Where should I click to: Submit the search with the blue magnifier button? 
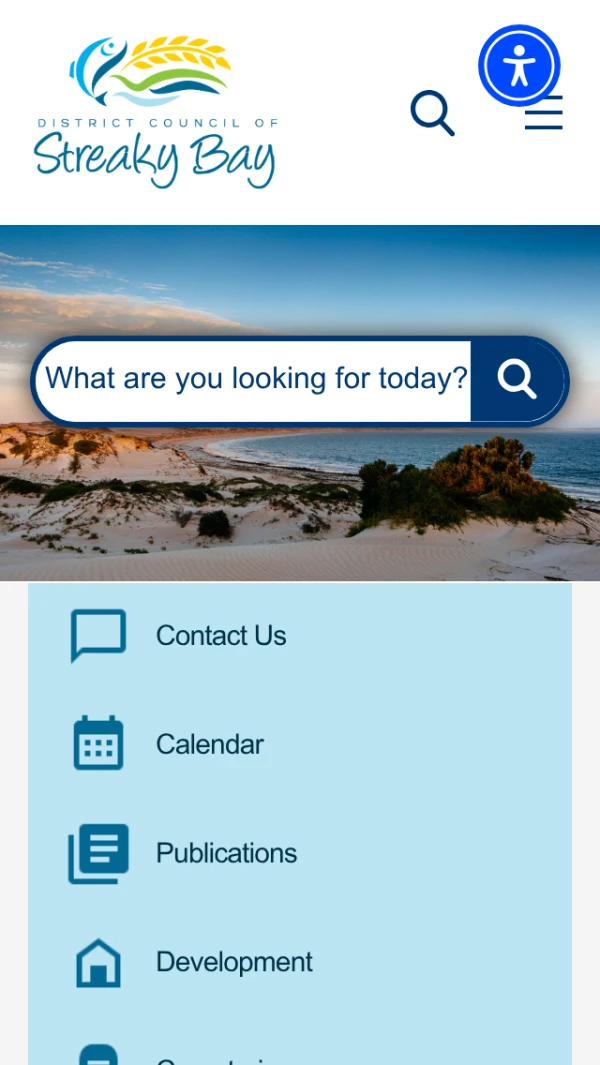(517, 380)
